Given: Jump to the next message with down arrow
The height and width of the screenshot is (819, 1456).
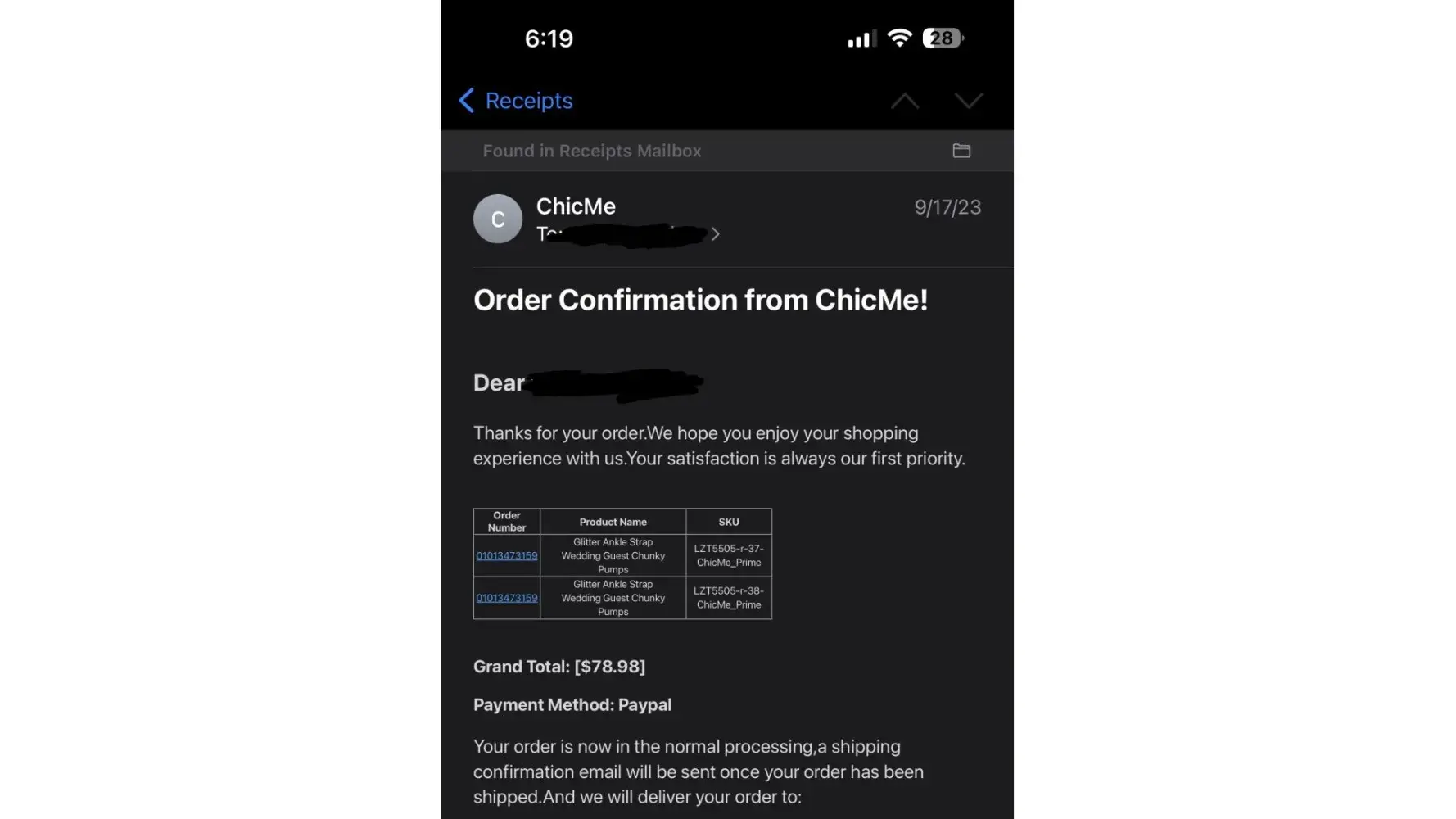Looking at the screenshot, I should 968,101.
